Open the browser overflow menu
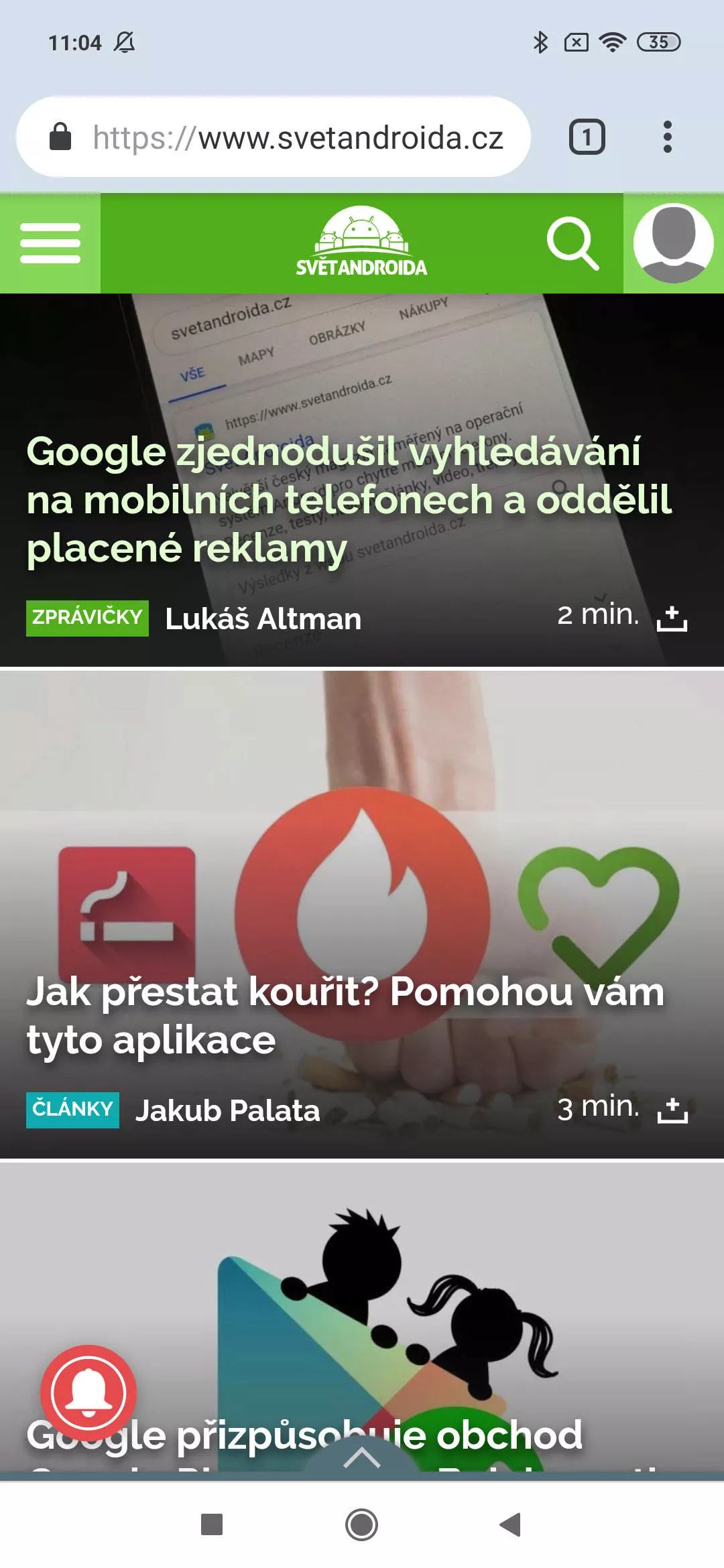 coord(667,137)
